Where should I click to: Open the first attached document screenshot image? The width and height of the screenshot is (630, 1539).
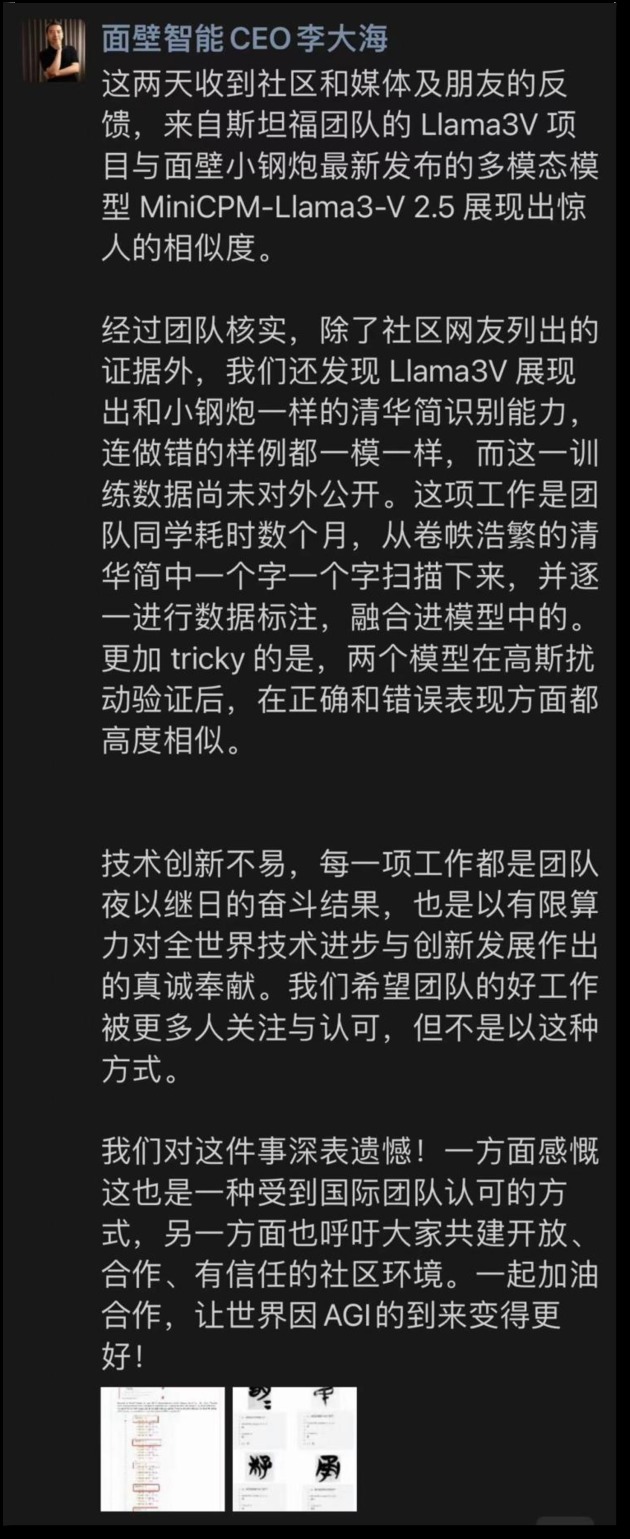163,1448
